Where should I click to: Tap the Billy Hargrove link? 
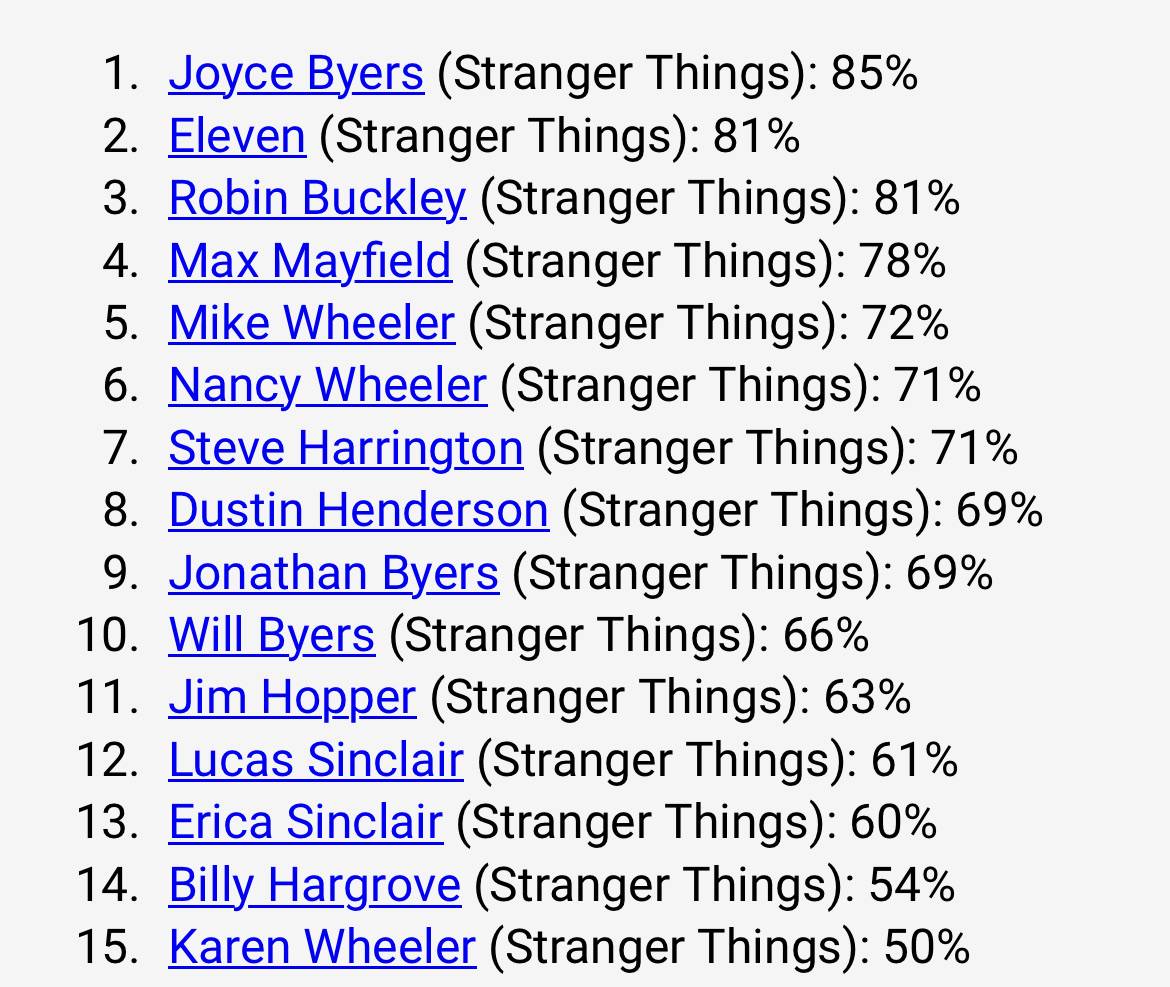click(x=315, y=885)
